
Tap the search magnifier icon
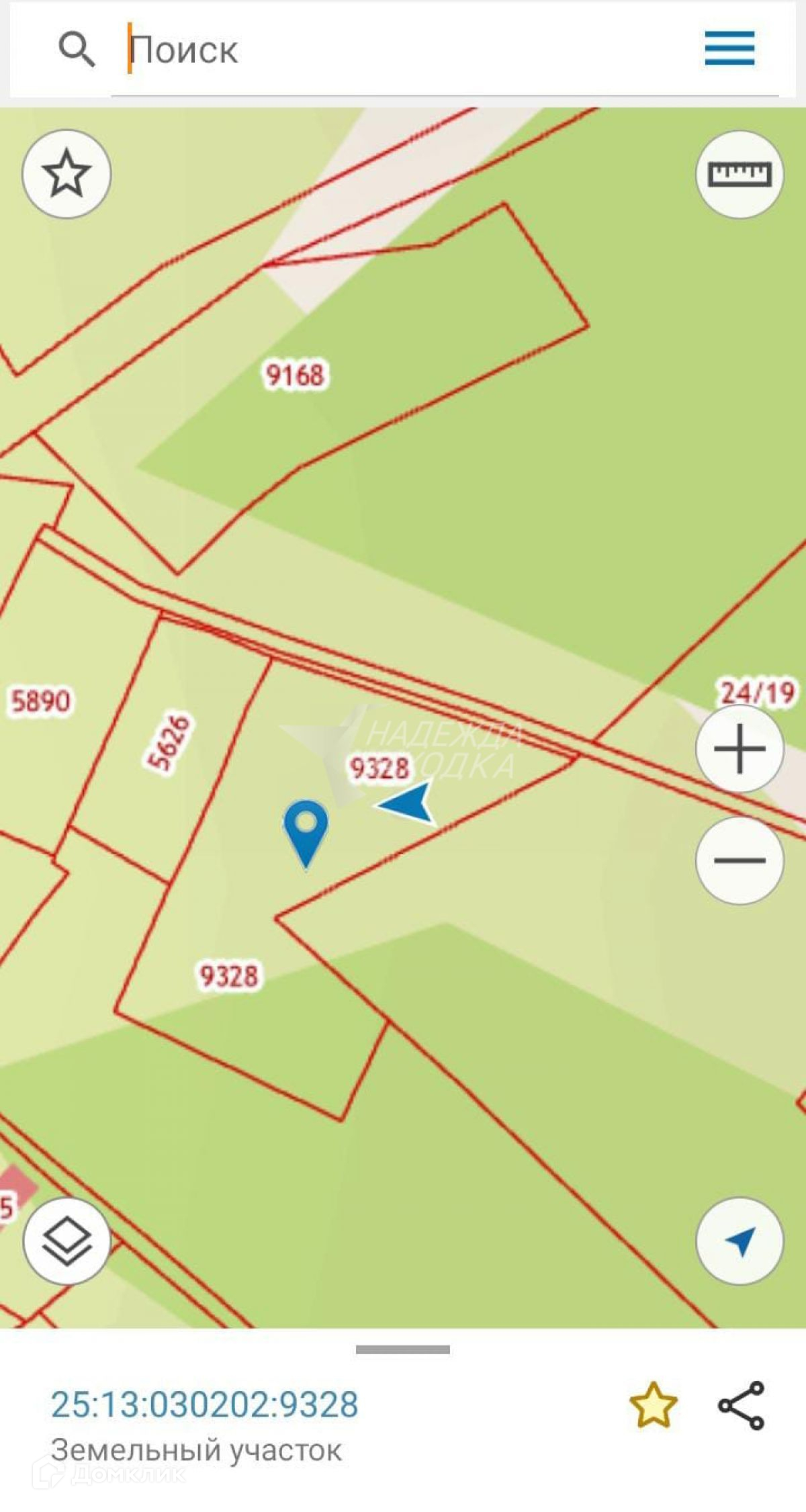pyautogui.click(x=77, y=50)
